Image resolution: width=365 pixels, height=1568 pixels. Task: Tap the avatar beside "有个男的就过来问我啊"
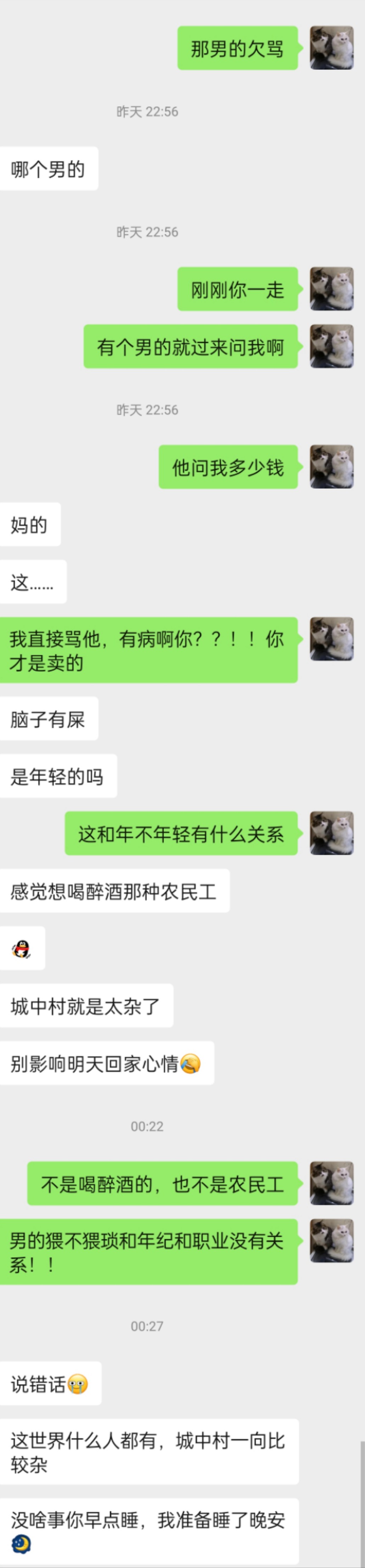332,346
